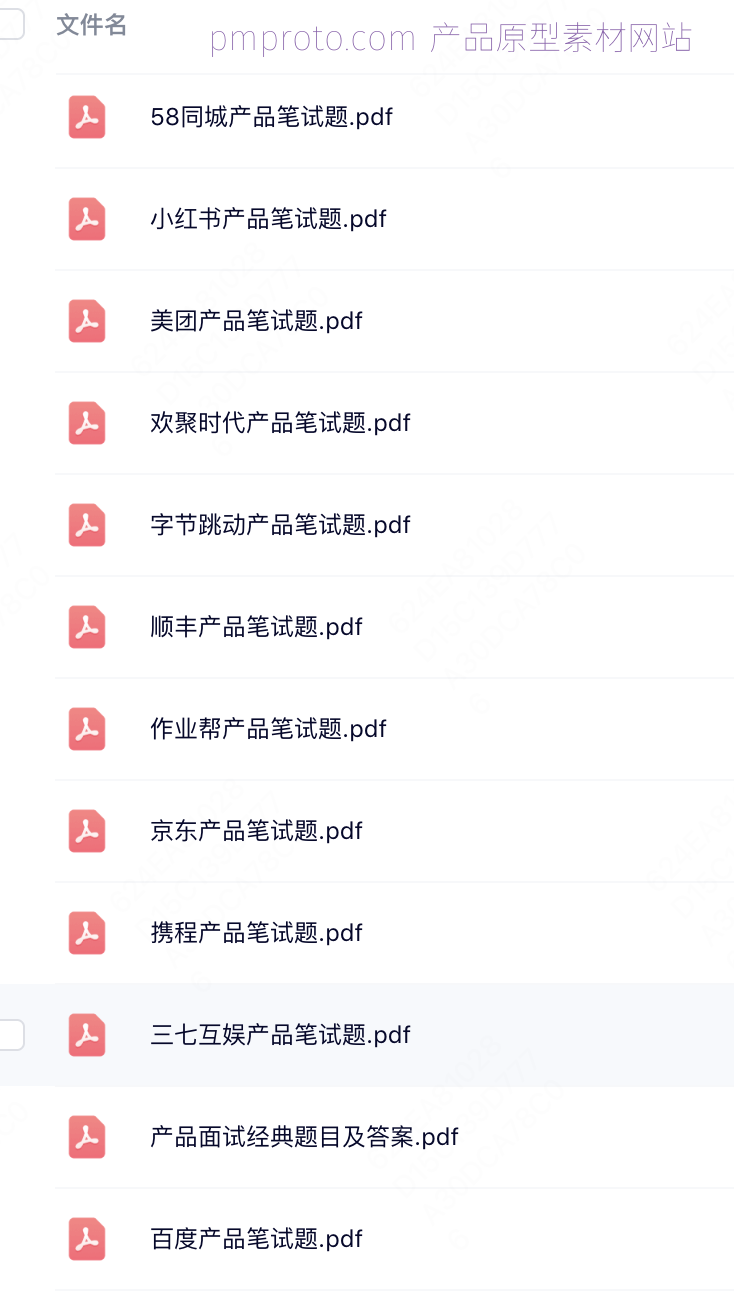This screenshot has width=734, height=1294.
Task: Tick the select-all checkbox beside 文件名
Action: (10, 24)
